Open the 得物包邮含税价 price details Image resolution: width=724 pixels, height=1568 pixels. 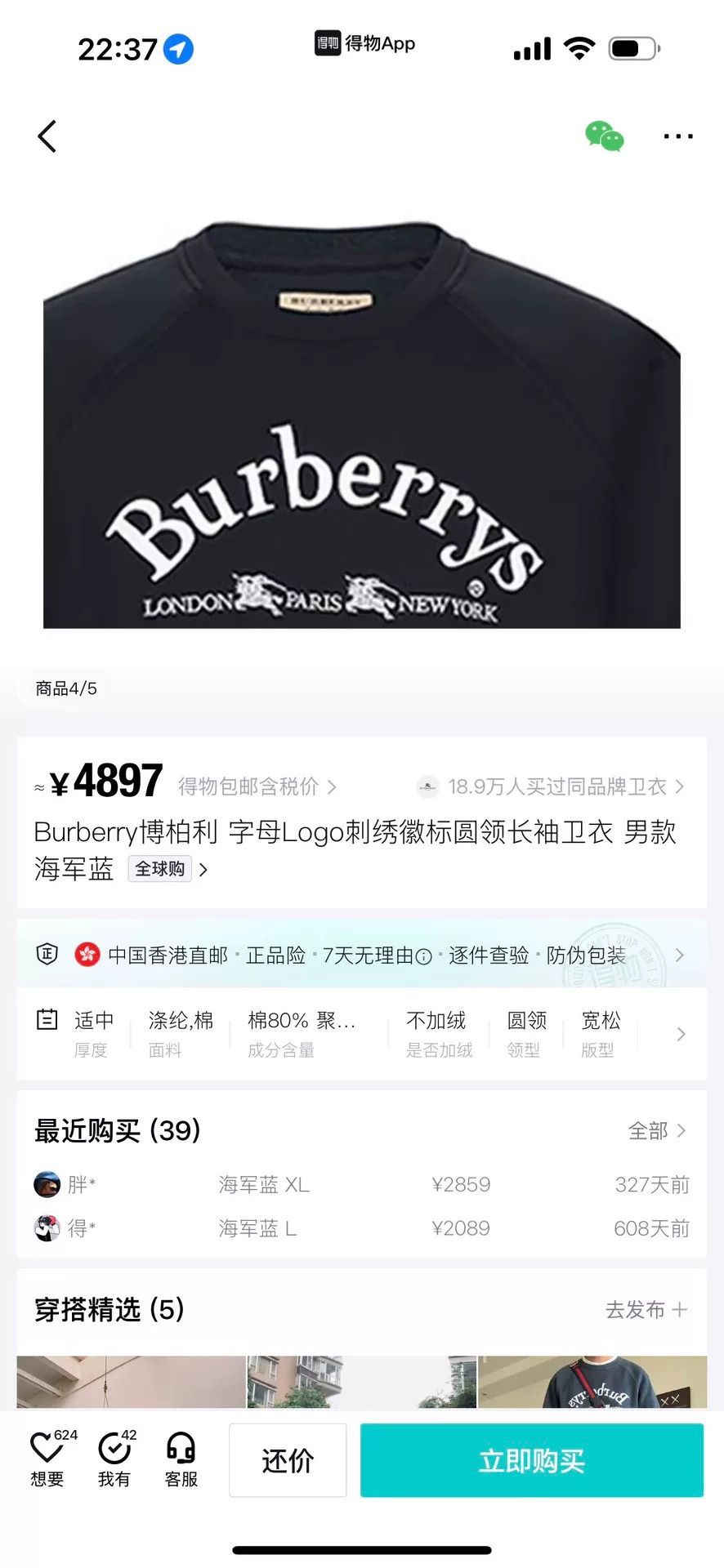click(x=257, y=786)
